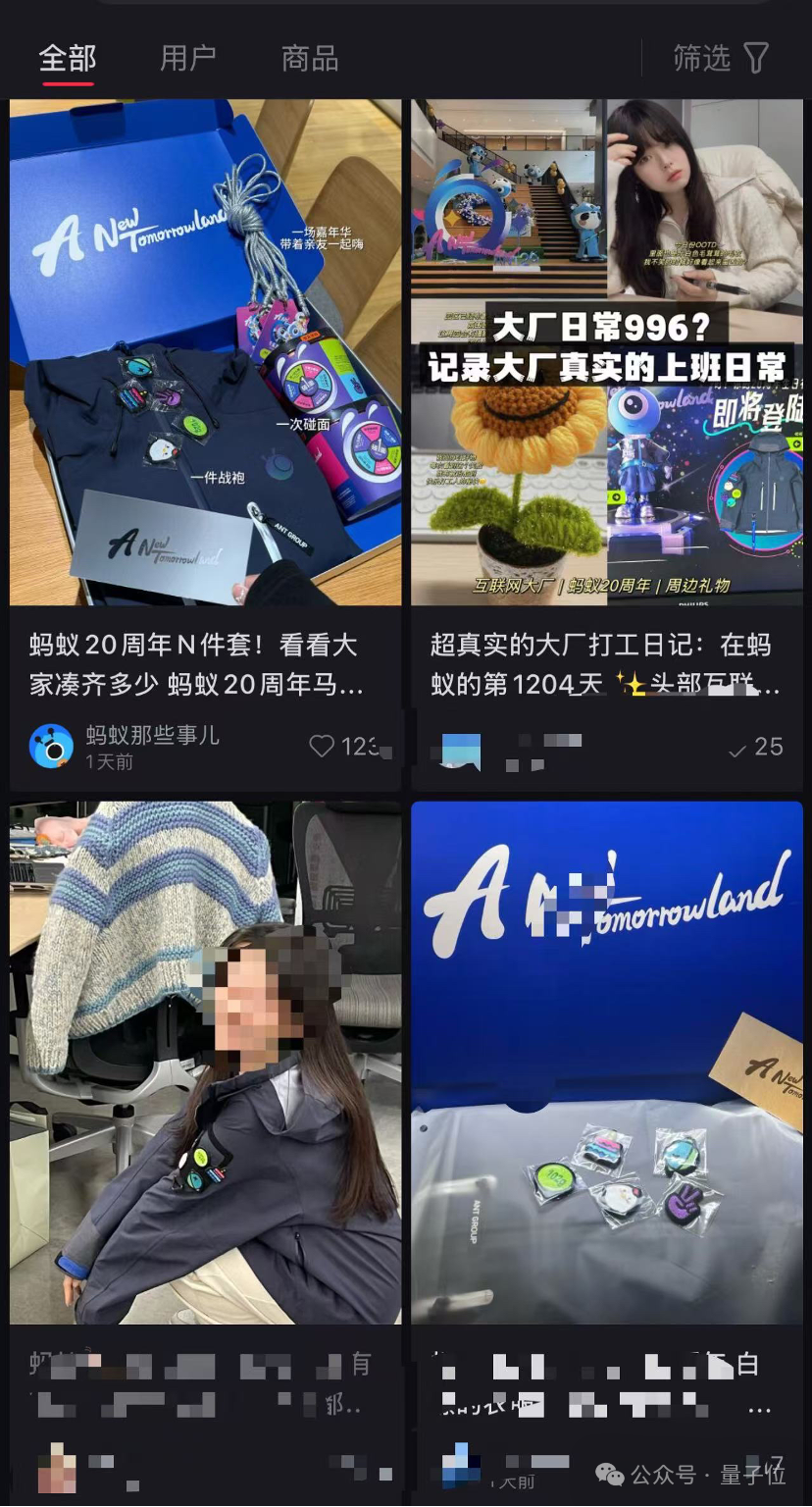
Task: Switch to the 用户 tab
Action: 187,59
